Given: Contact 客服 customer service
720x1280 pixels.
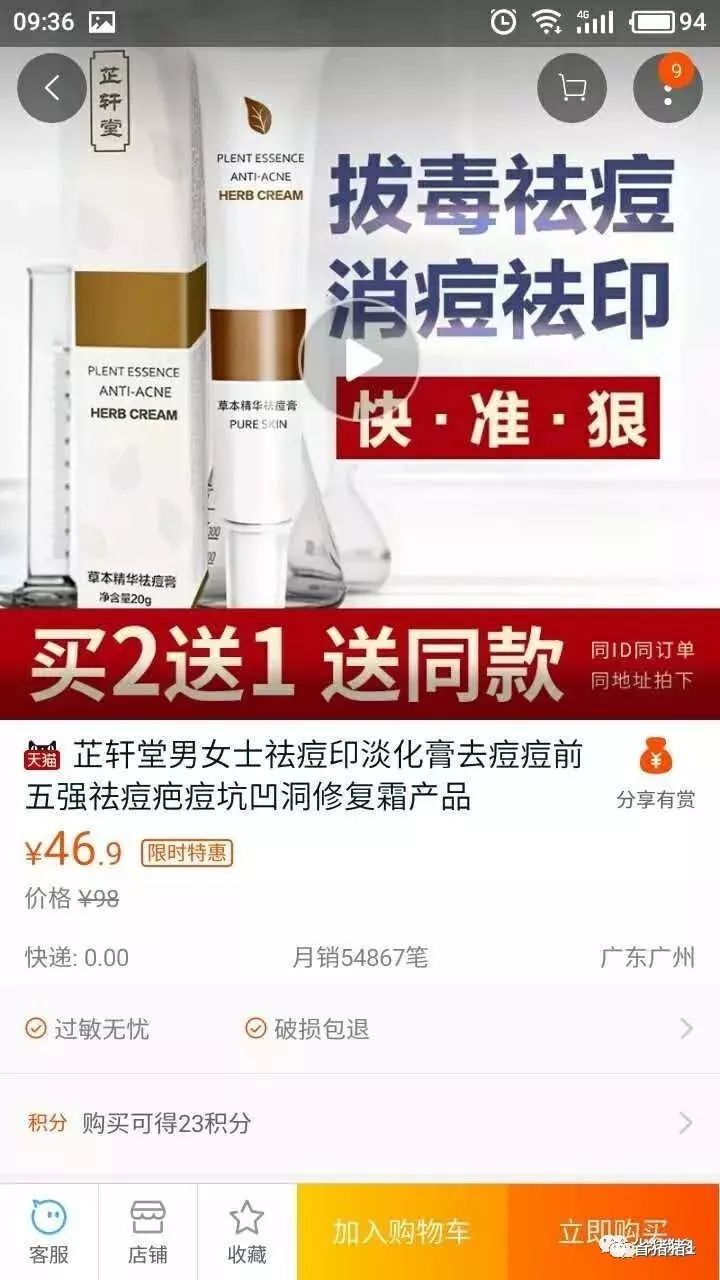Looking at the screenshot, I should point(49,1232).
